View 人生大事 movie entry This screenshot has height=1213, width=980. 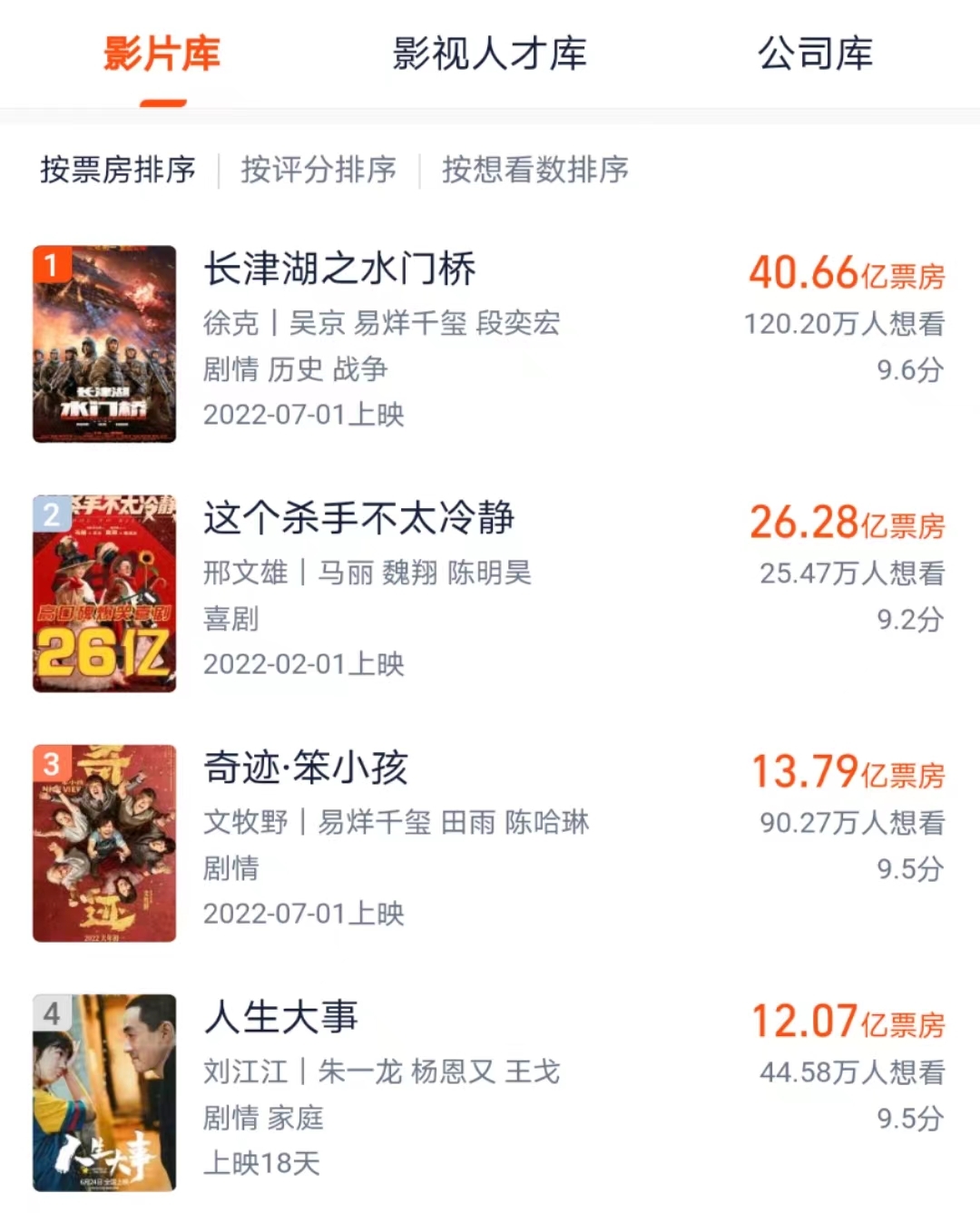point(281,1018)
